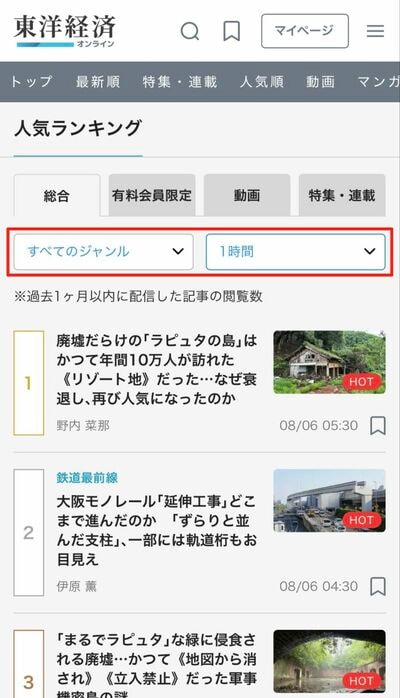Open saved bookmarks from the header

(x=231, y=31)
